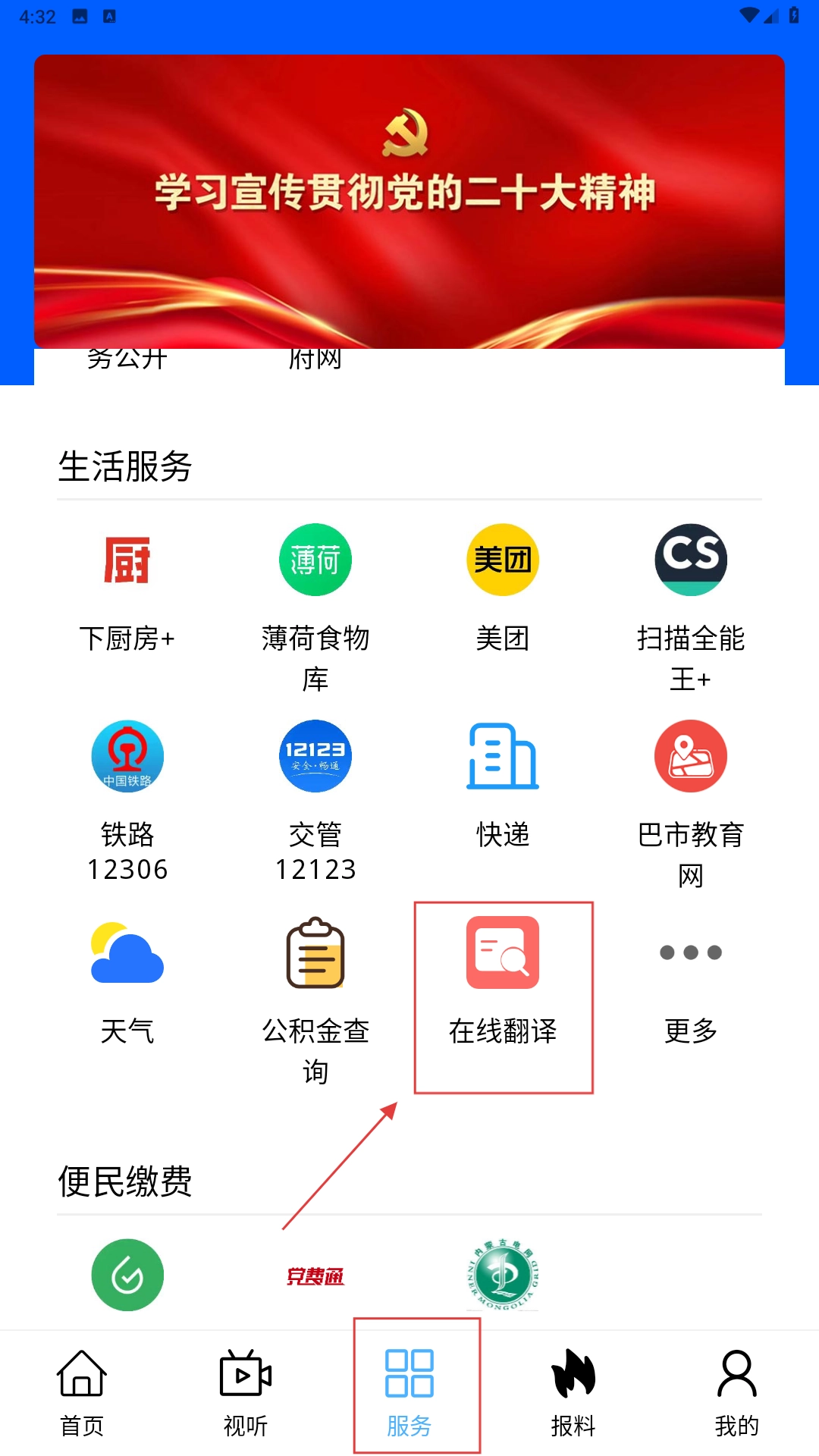Go to the 视听 tab

click(246, 1392)
